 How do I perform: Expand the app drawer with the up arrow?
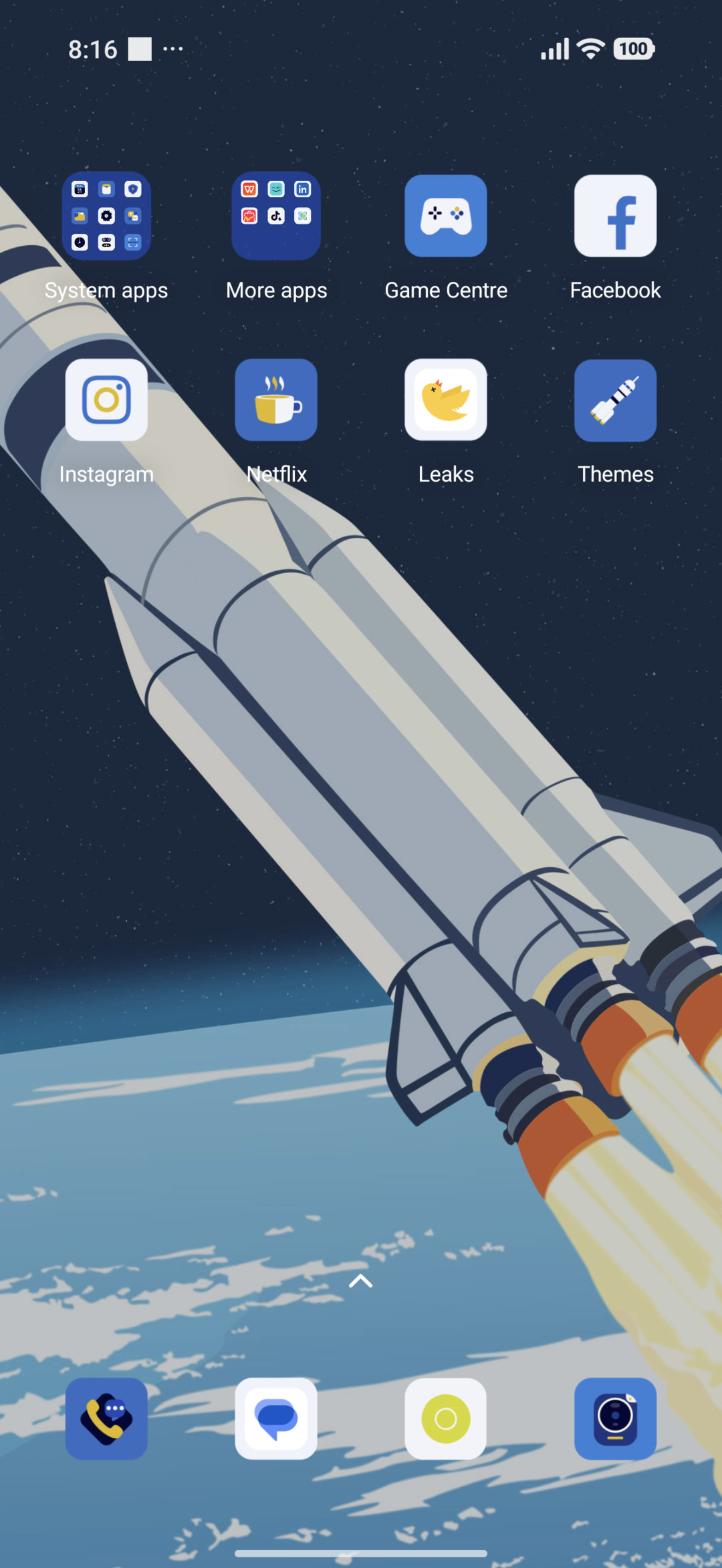click(x=361, y=1281)
